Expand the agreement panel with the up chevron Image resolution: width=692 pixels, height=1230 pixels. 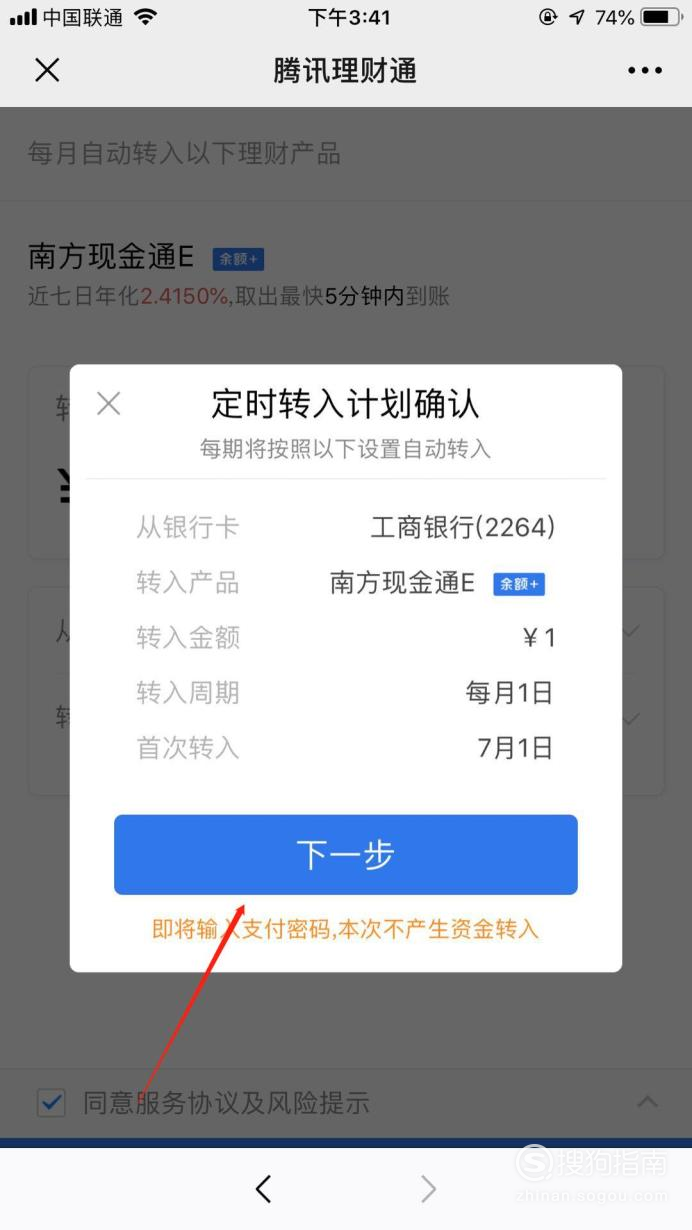tap(648, 1101)
